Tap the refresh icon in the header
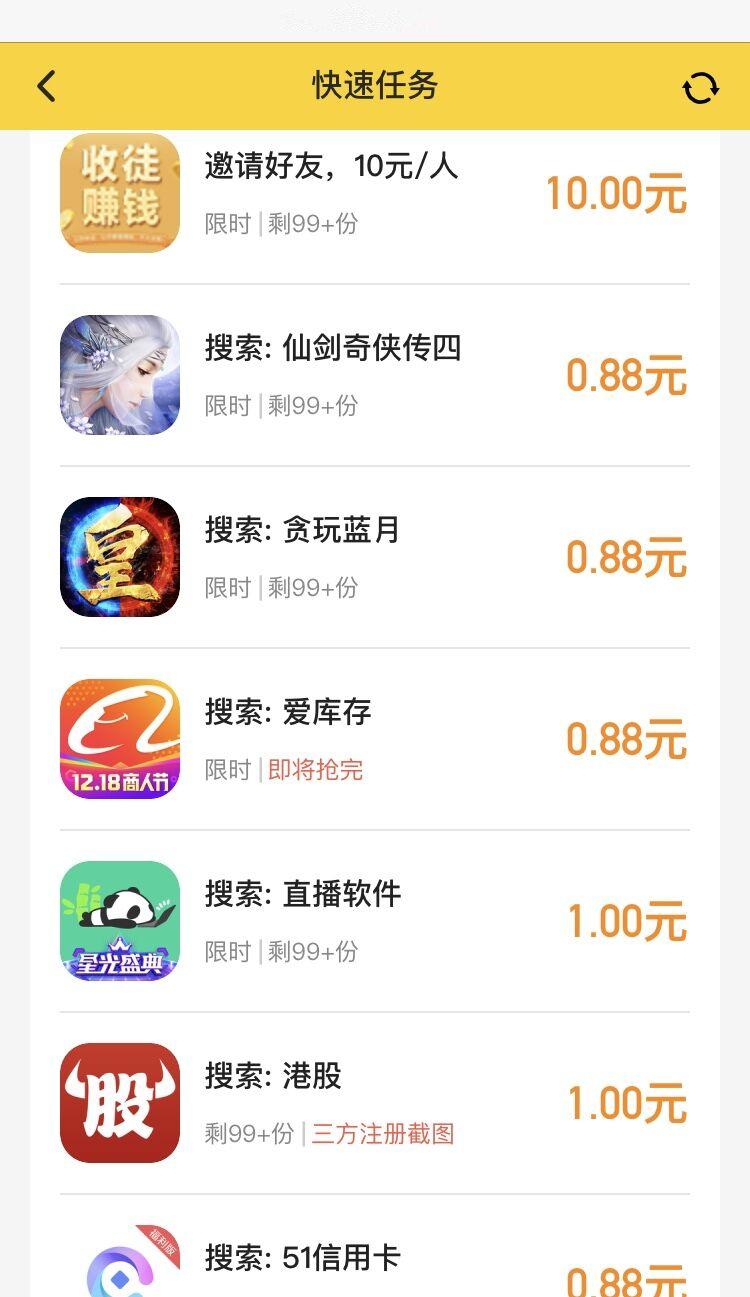This screenshot has width=750, height=1297. tap(700, 86)
